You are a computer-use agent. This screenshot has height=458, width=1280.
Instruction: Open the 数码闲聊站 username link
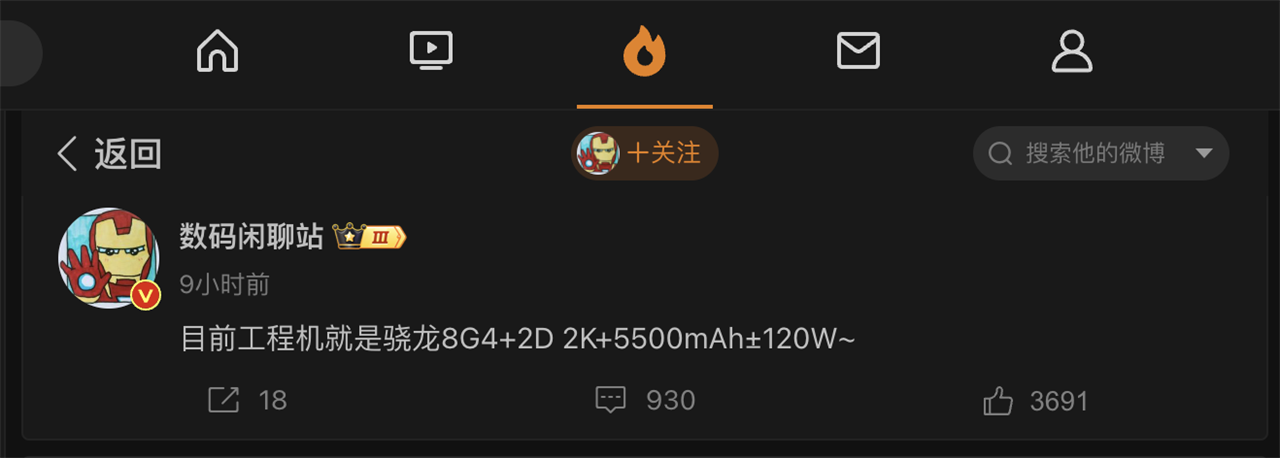coord(251,236)
